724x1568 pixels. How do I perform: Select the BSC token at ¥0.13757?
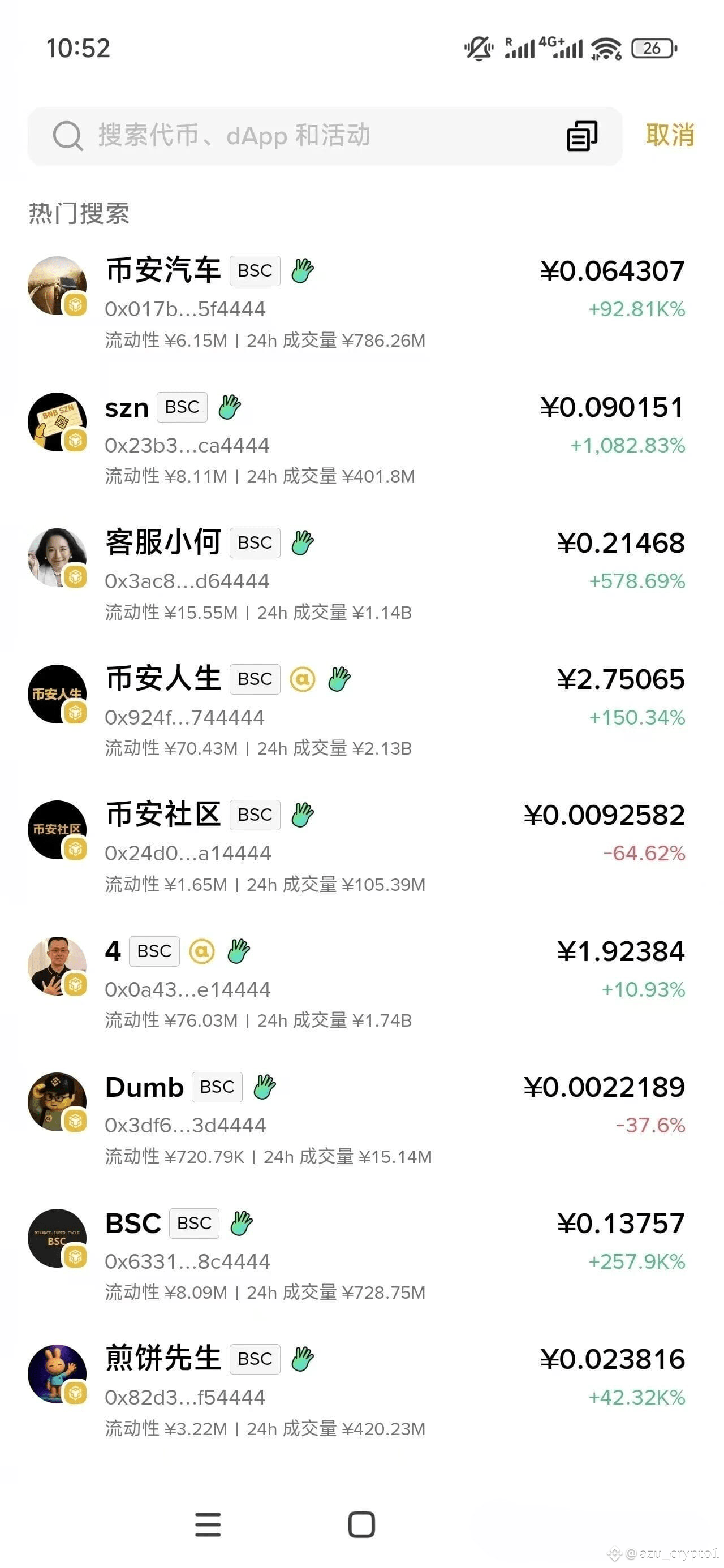359,1255
